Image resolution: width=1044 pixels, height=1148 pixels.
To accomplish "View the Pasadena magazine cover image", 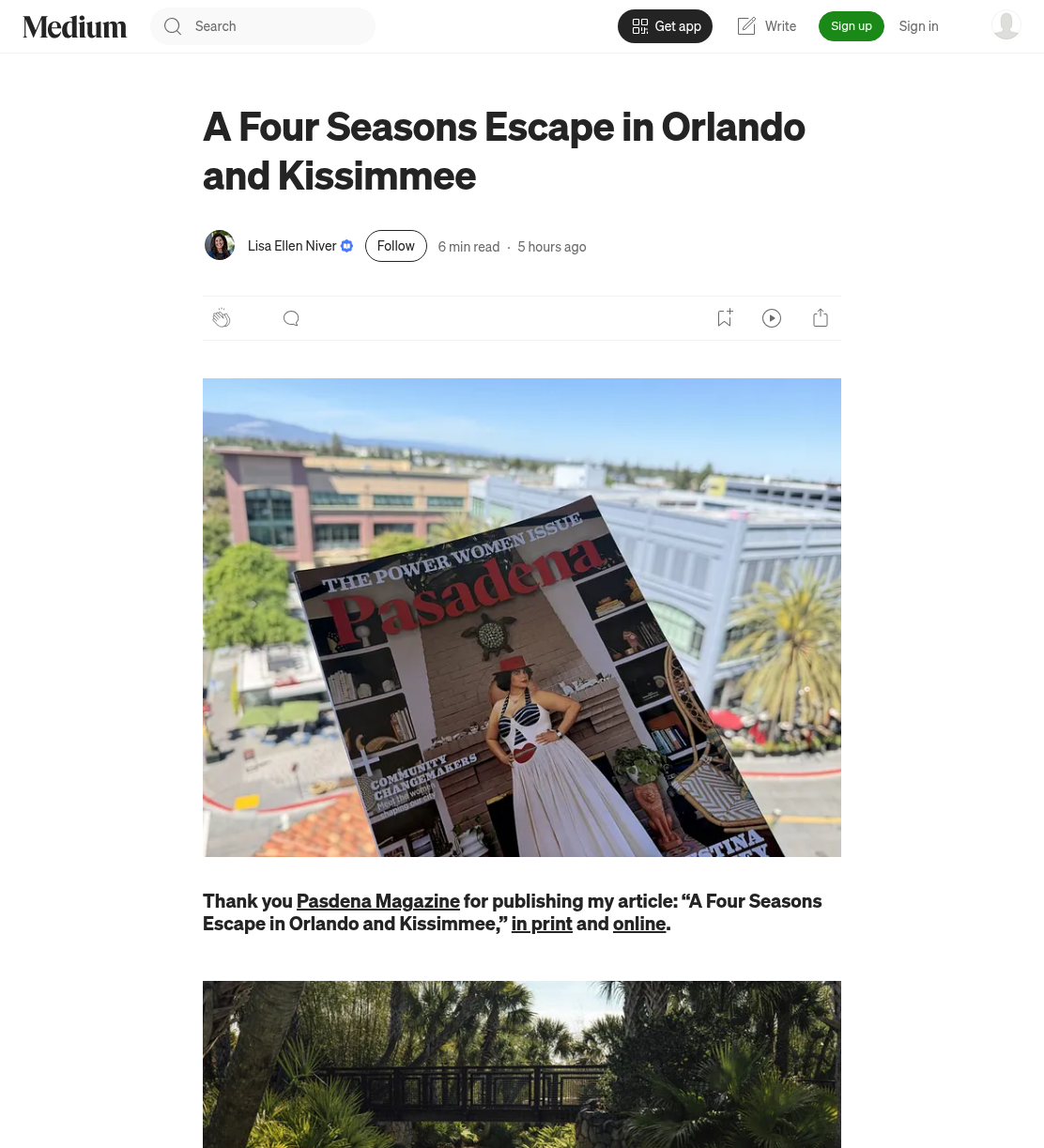I will tap(522, 618).
